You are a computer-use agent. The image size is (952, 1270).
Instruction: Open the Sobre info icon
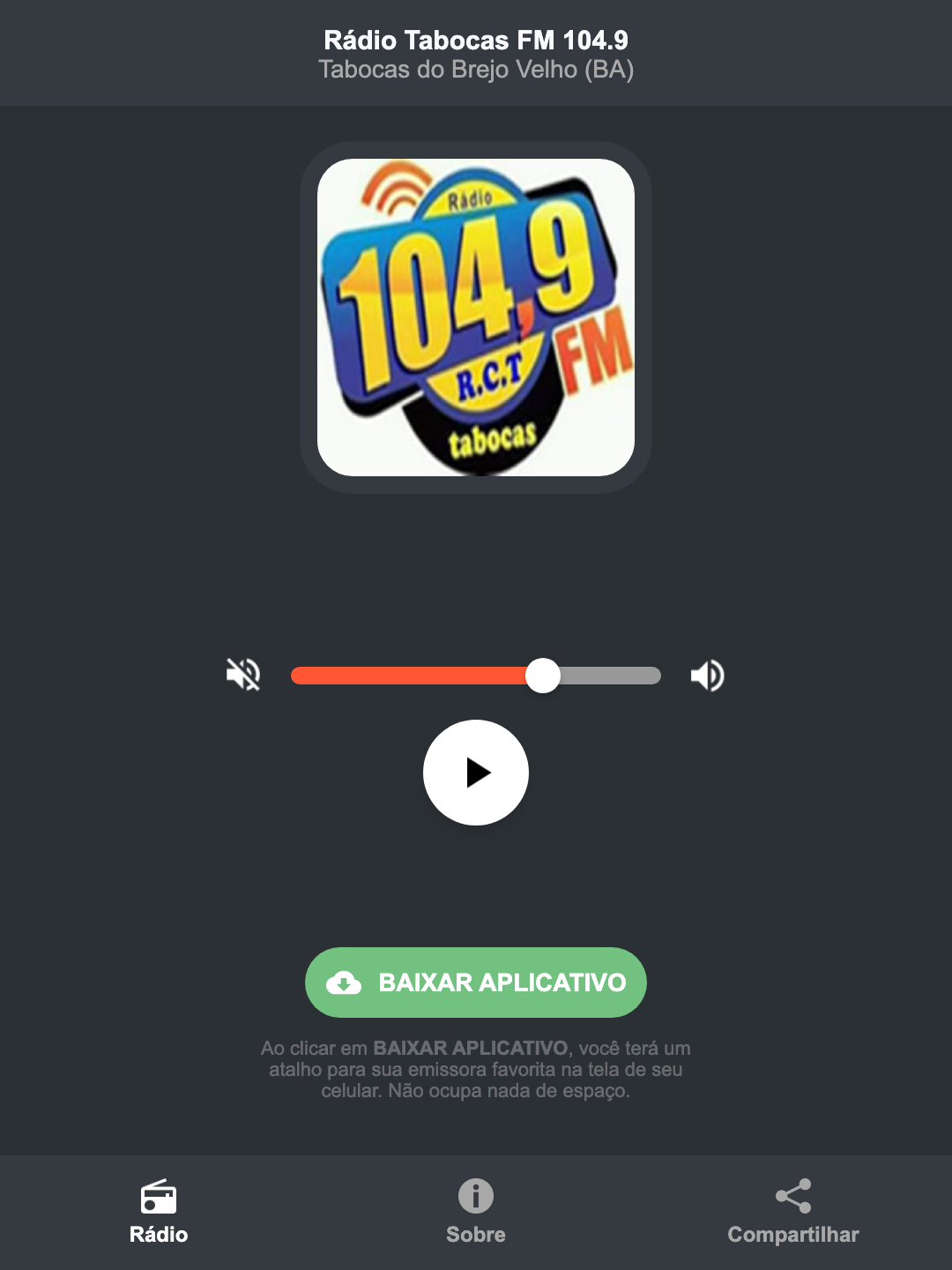click(x=475, y=1197)
